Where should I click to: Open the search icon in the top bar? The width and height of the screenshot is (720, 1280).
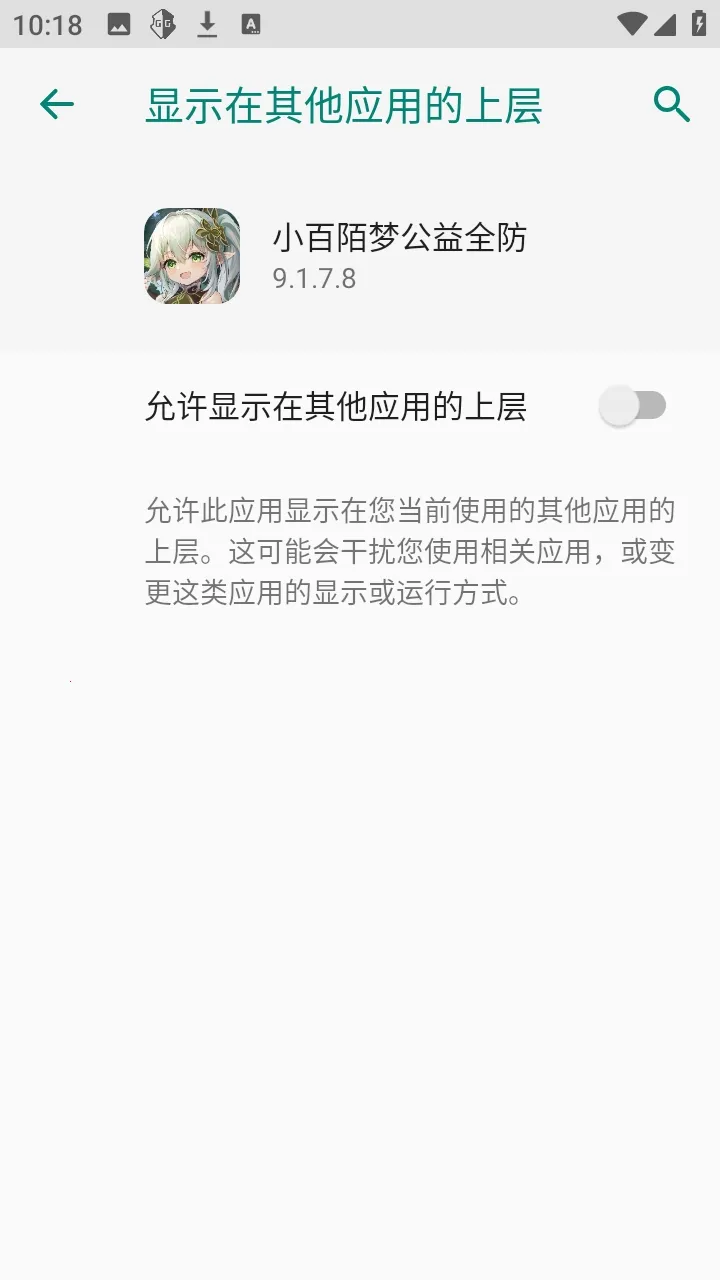tap(670, 103)
